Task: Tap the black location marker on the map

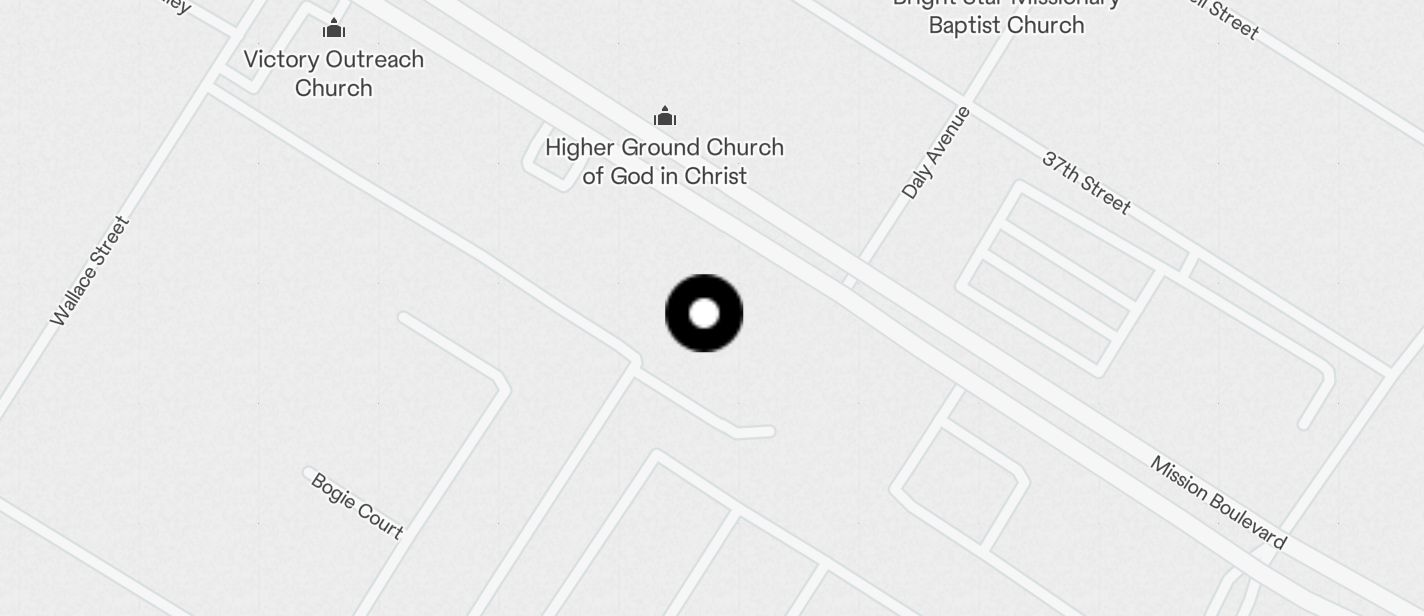Action: tap(704, 313)
